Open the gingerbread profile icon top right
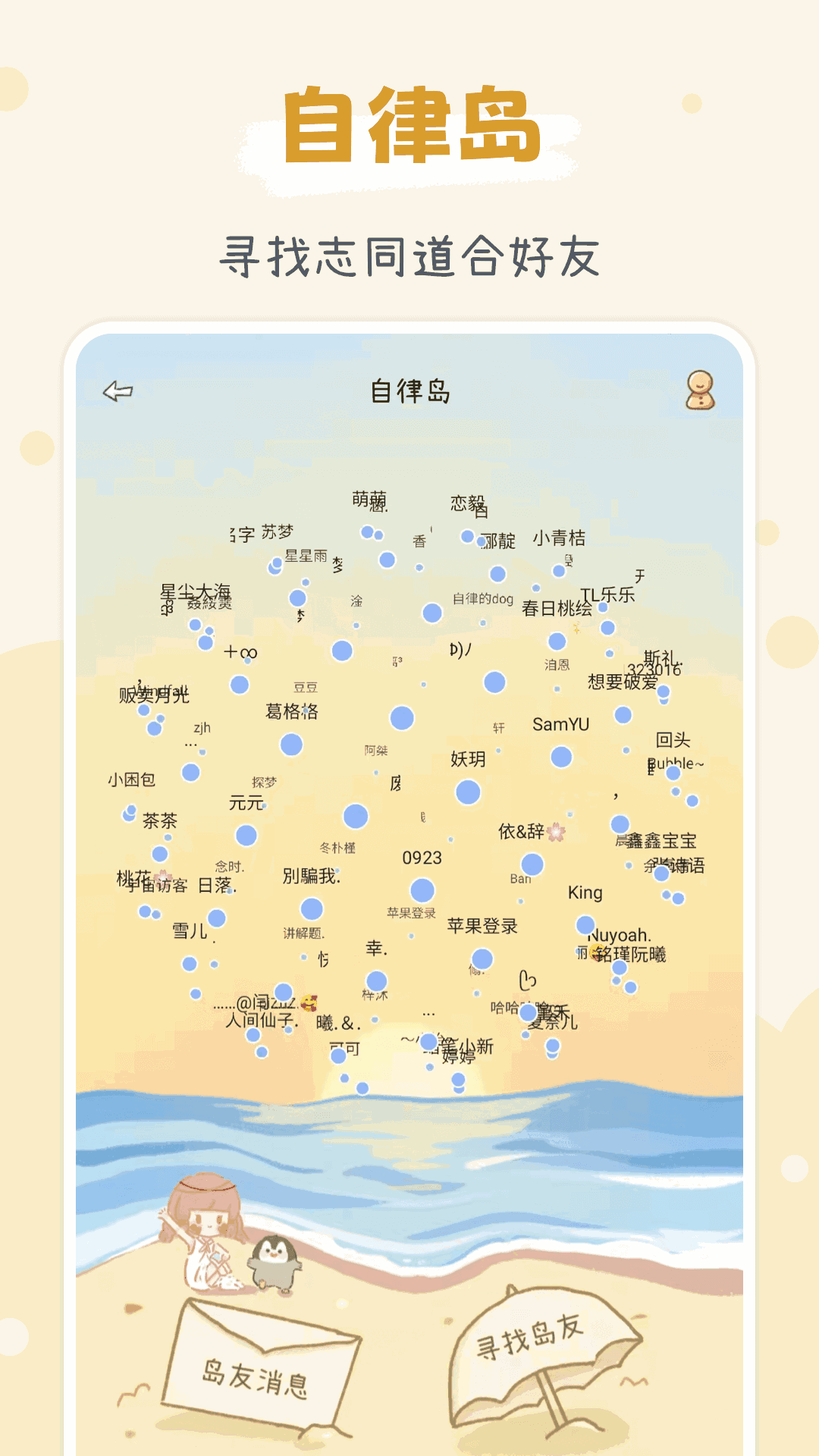Viewport: 819px width, 1456px height. [701, 389]
